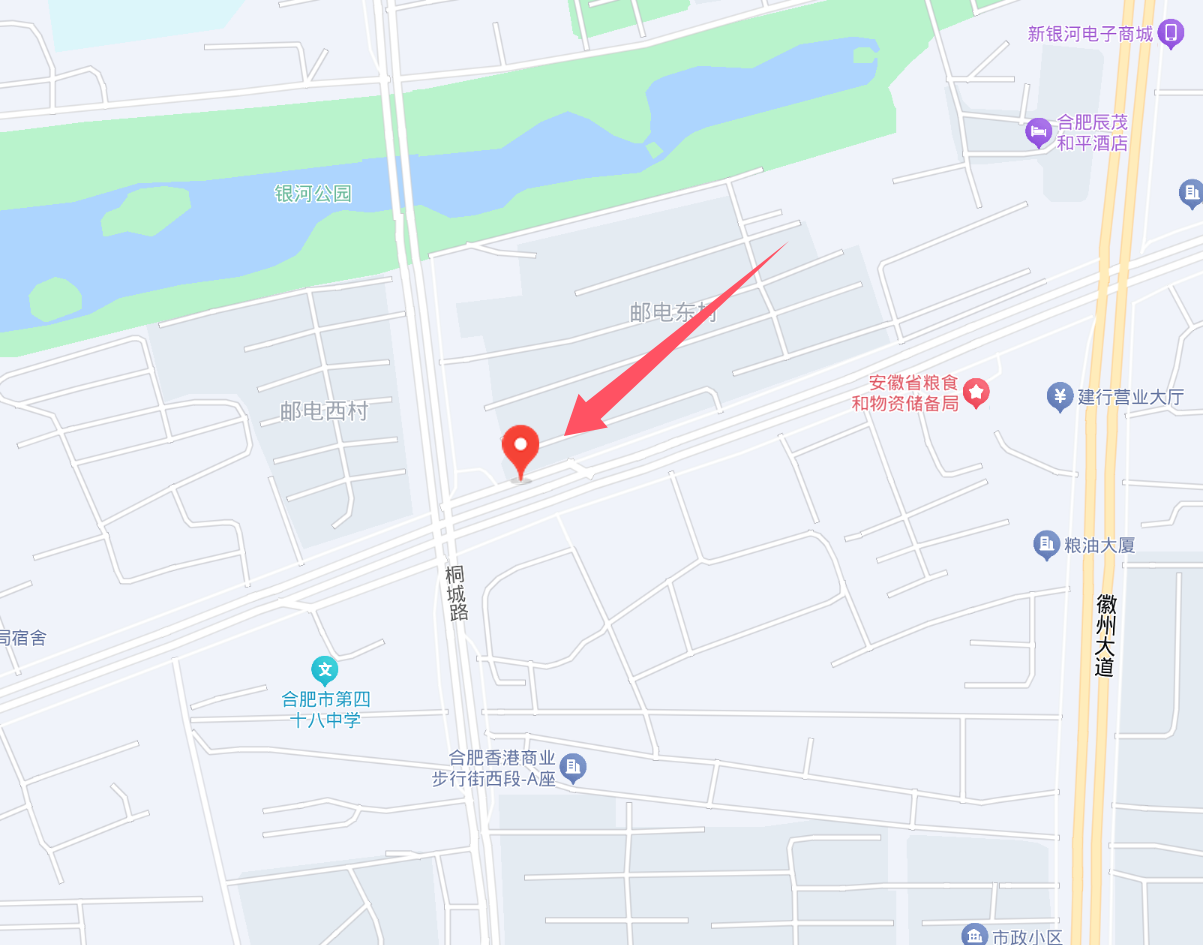Tap the 市政小区 residential marker
1203x945 pixels.
click(x=973, y=936)
